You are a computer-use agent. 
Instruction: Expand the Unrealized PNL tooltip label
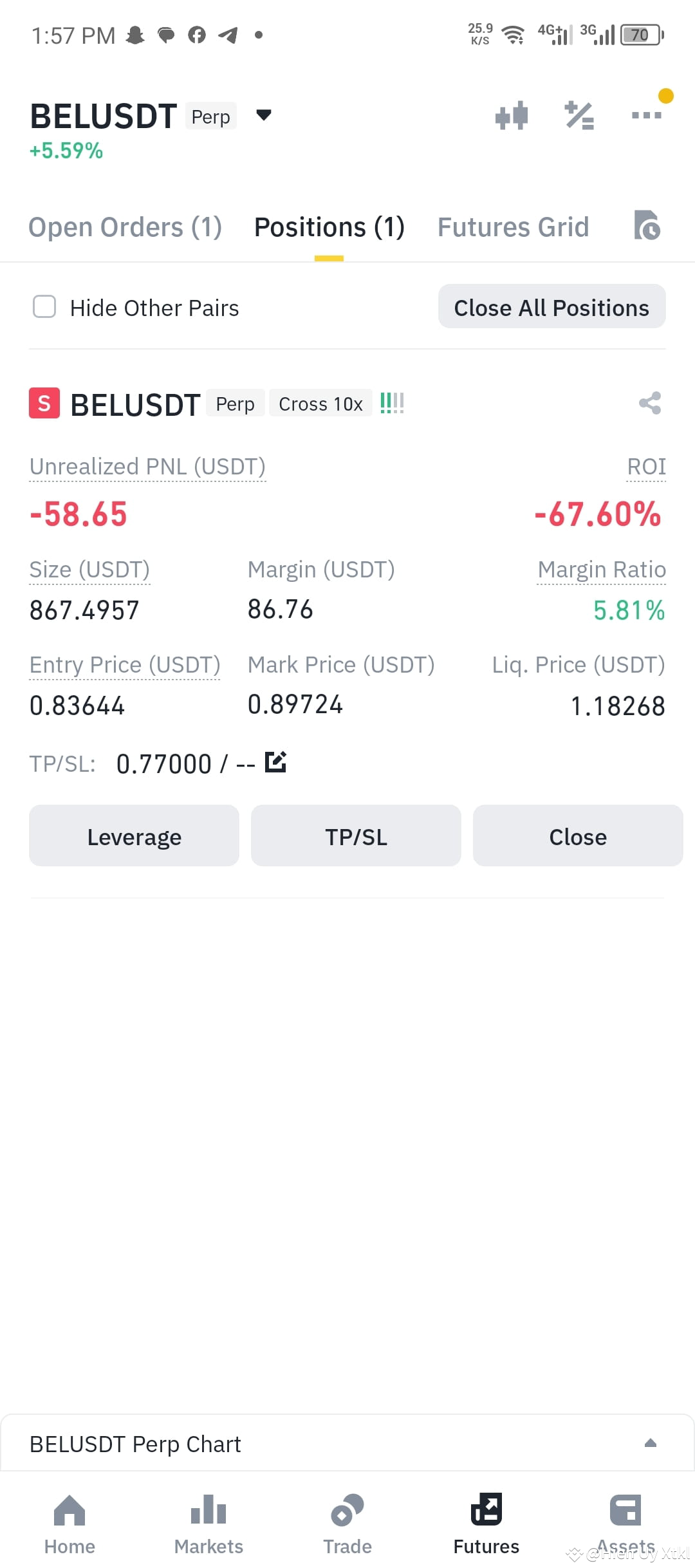pyautogui.click(x=147, y=466)
